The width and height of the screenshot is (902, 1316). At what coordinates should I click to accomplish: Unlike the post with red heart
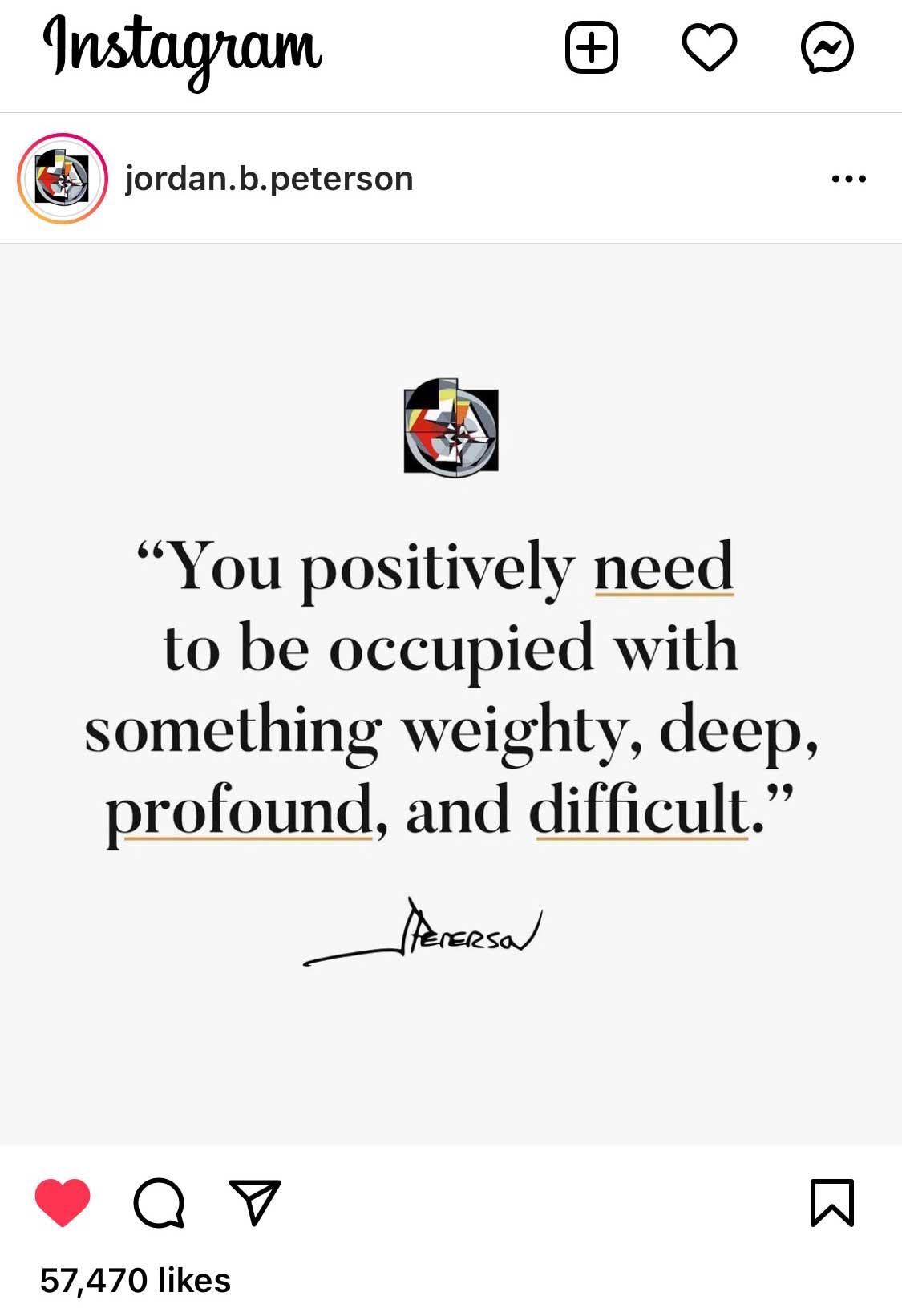click(63, 1202)
